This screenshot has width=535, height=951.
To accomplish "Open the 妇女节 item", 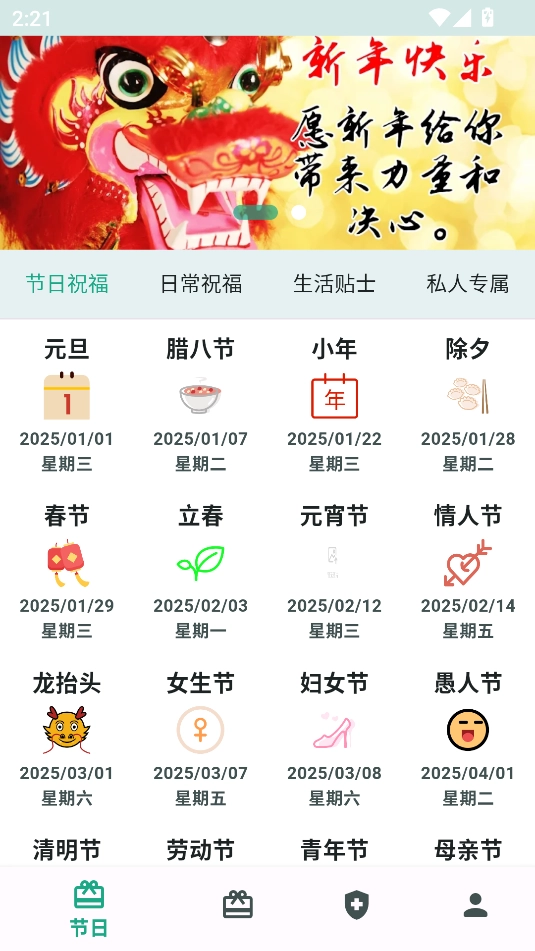I will [334, 739].
